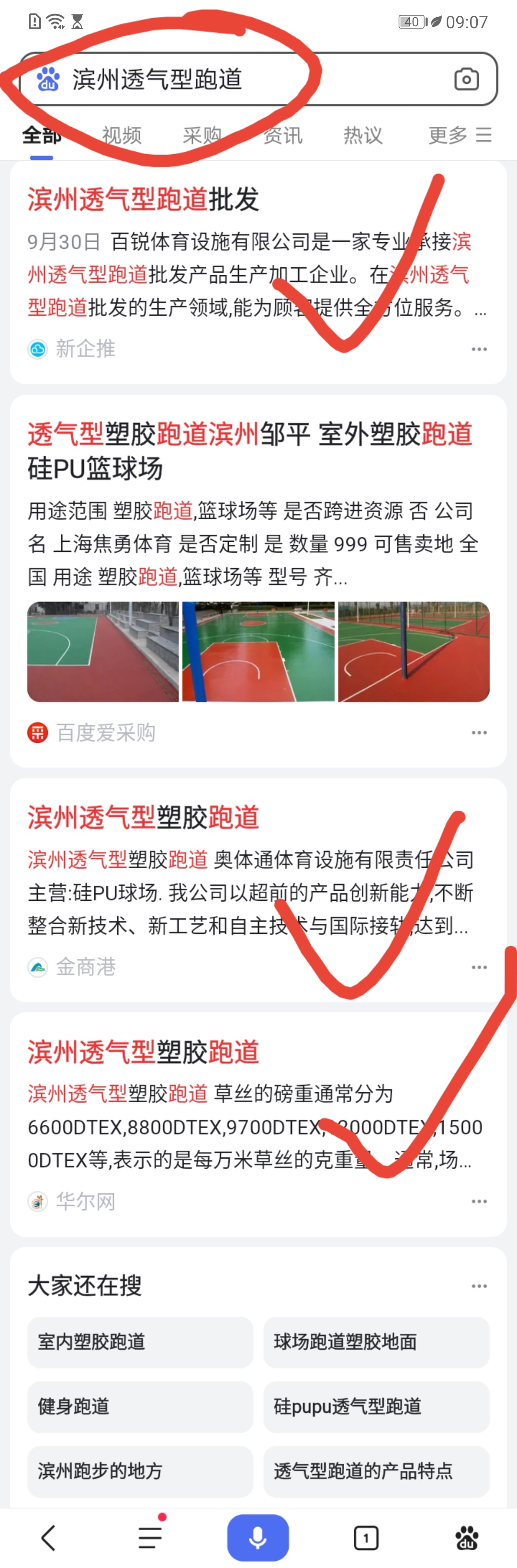Search related term 滨州跑步的地方
Screen dimensions: 517x1568
[x=140, y=1471]
